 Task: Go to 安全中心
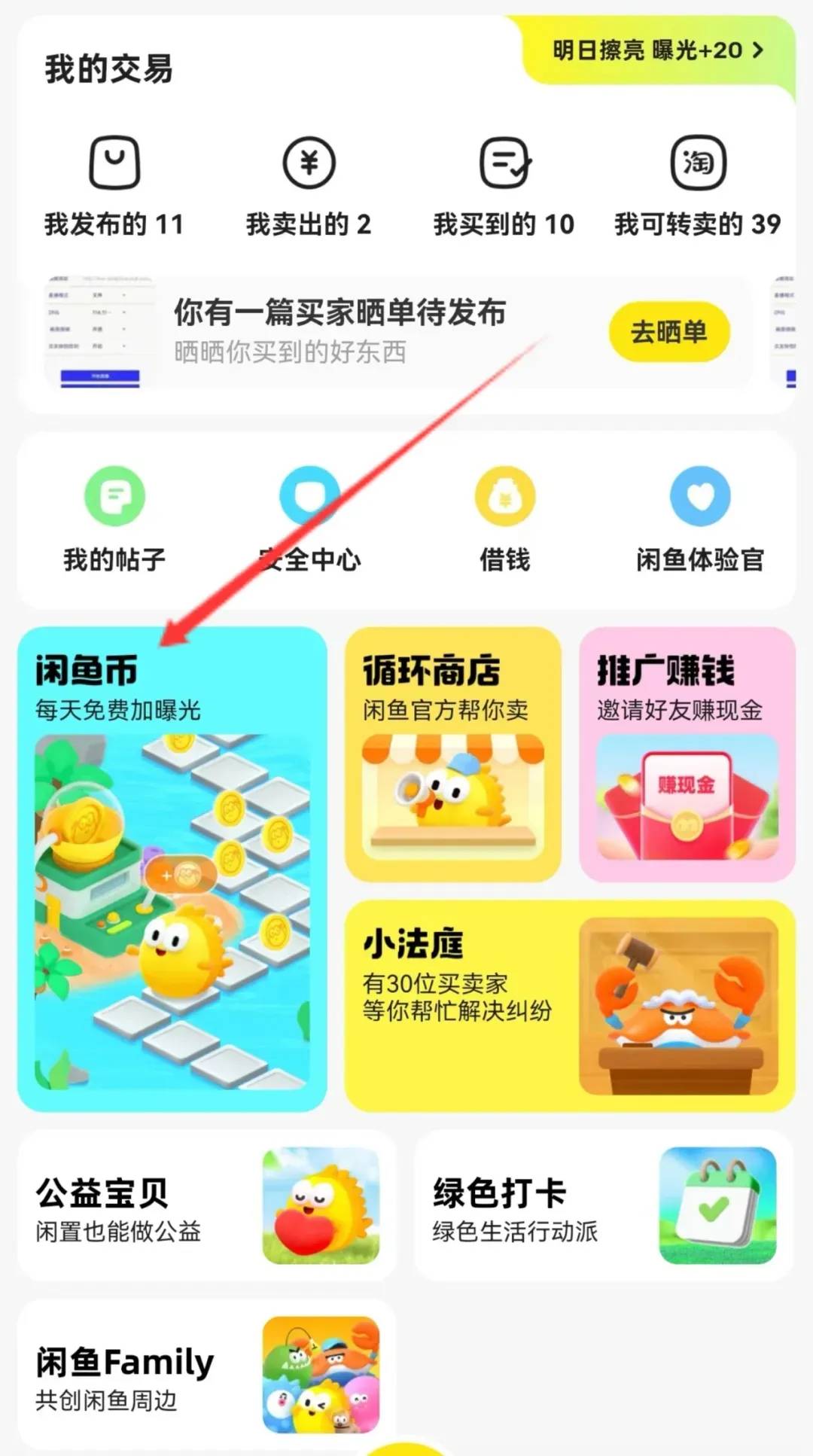[x=309, y=519]
